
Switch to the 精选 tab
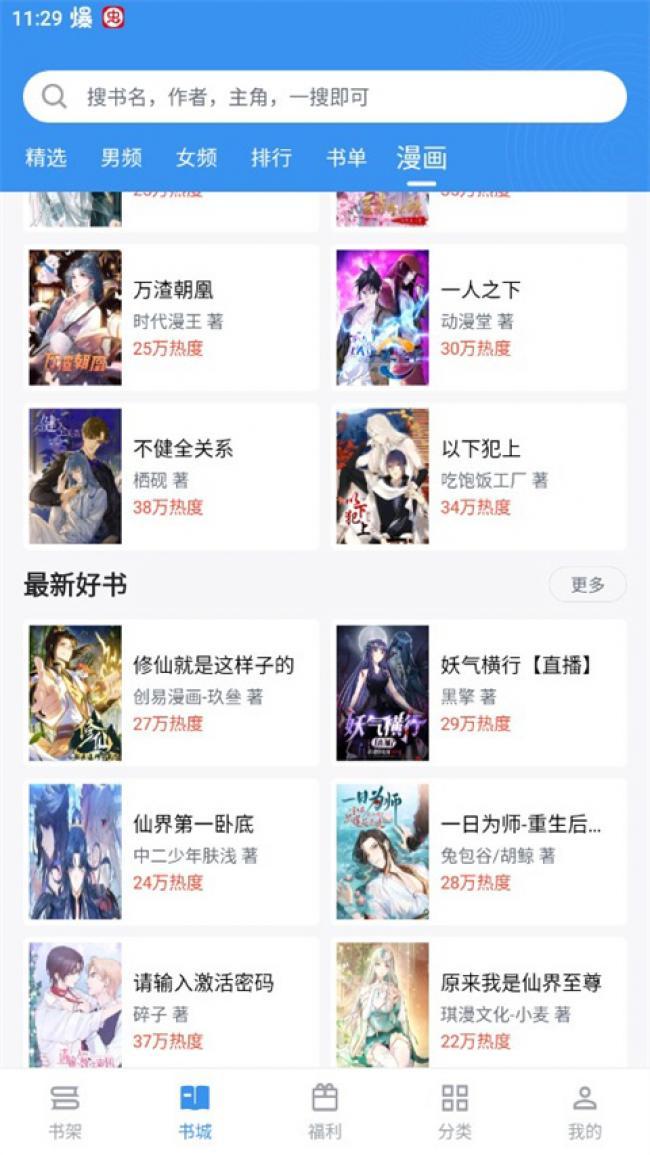(x=46, y=158)
